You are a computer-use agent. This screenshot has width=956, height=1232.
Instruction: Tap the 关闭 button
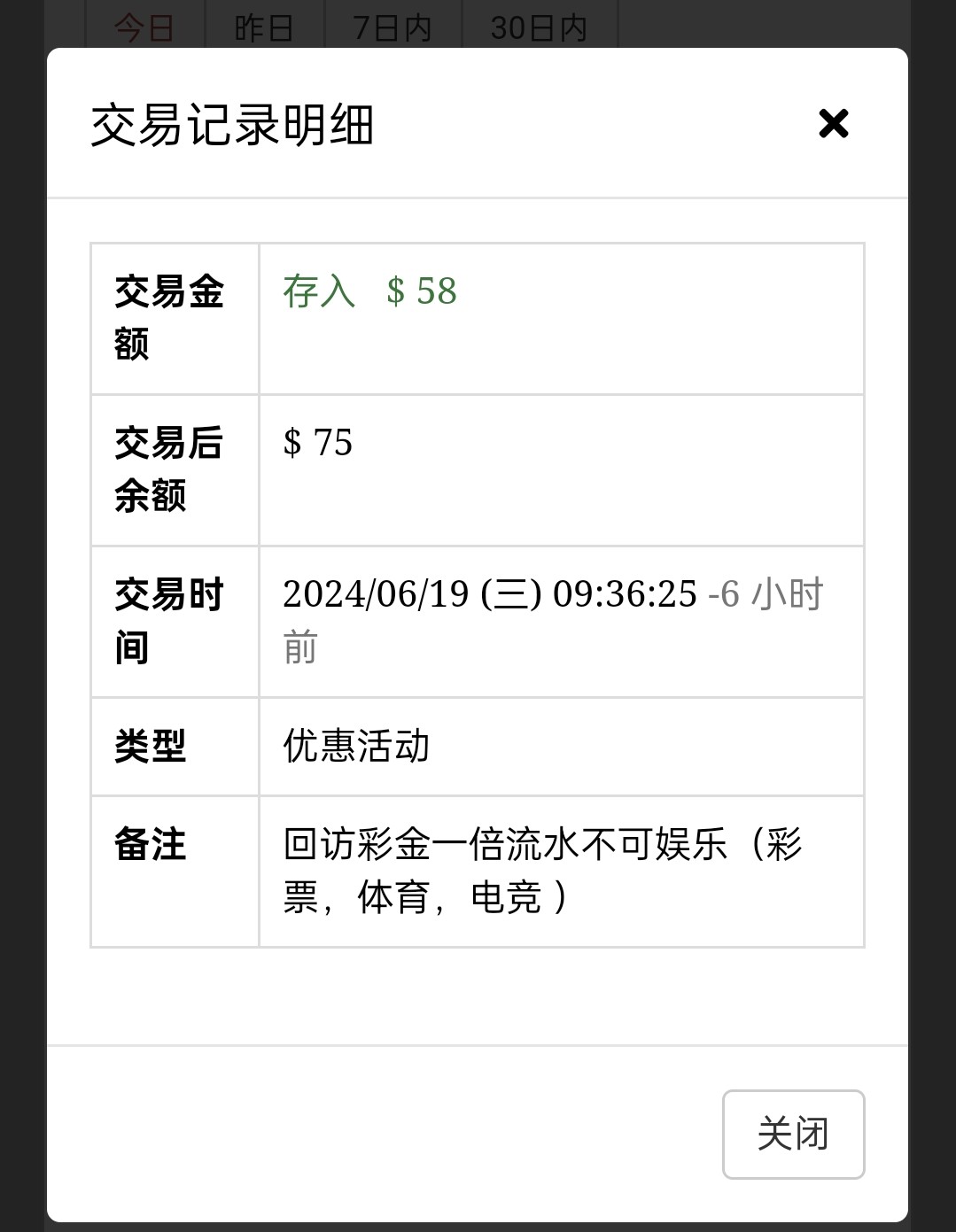[793, 1134]
